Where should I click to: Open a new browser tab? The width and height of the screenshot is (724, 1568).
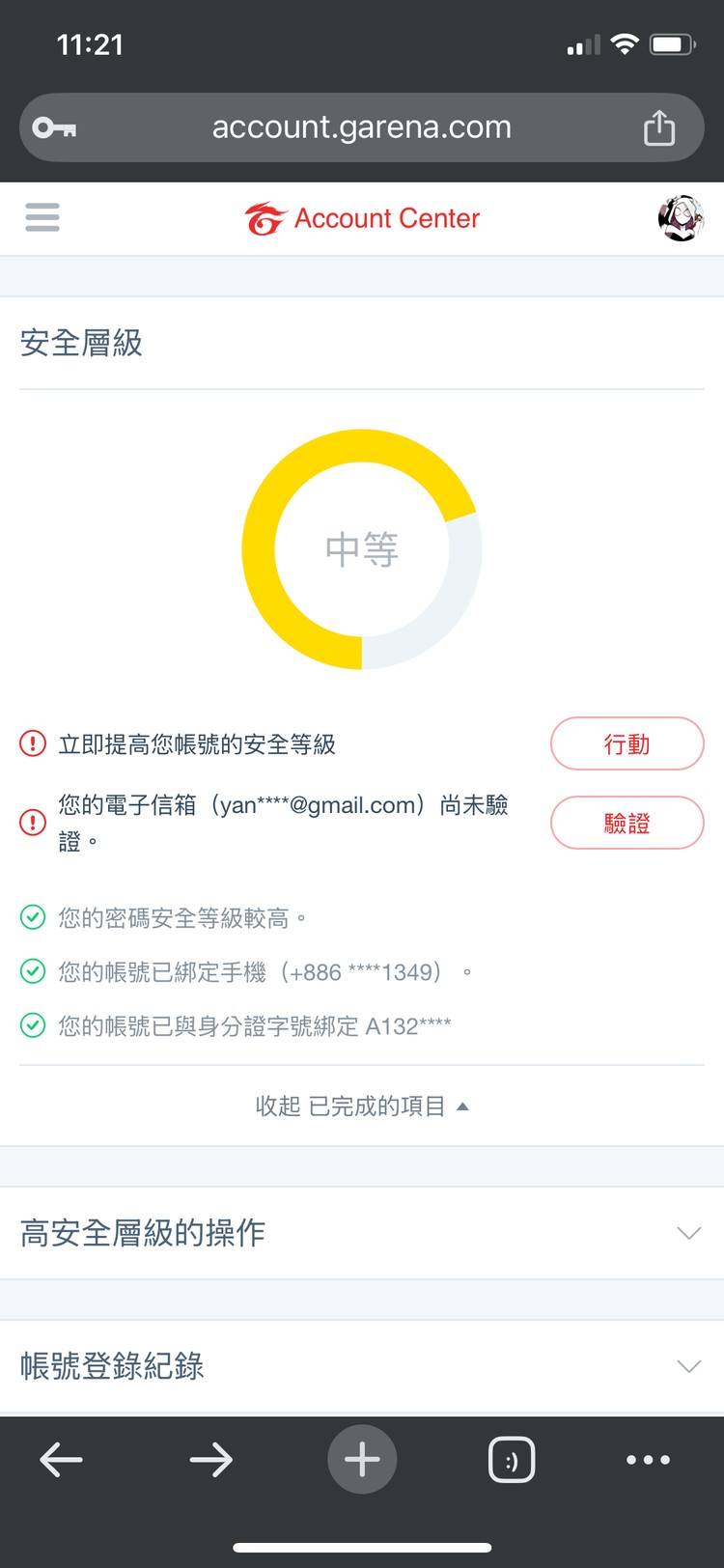click(x=362, y=1459)
